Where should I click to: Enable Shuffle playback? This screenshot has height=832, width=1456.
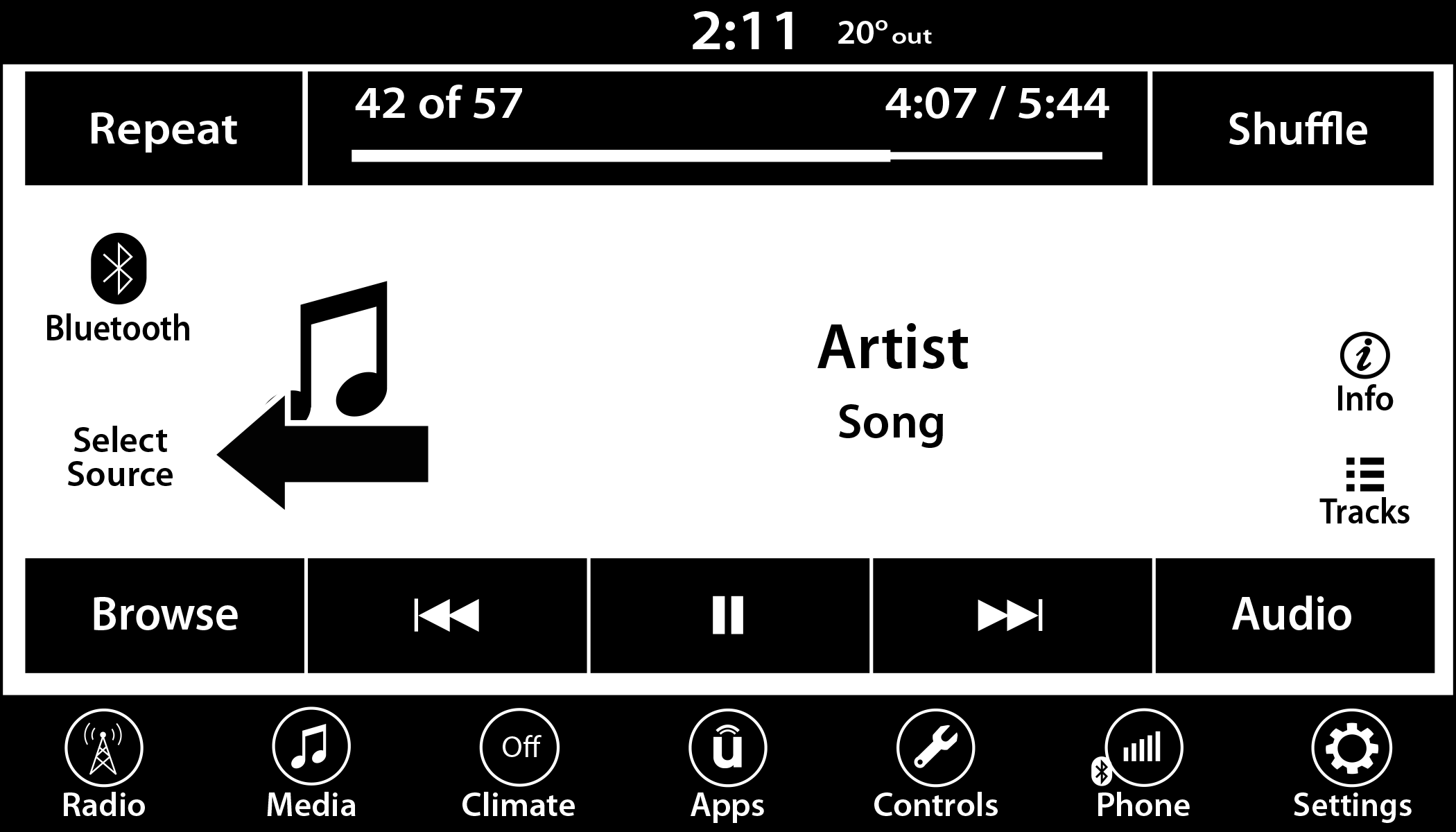(1293, 128)
